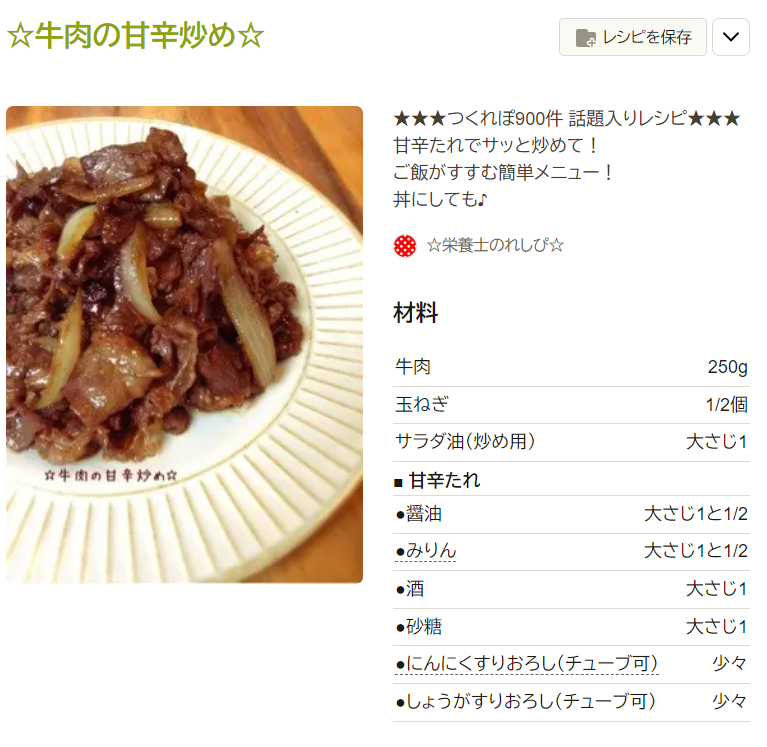Open the underlined みりん ingredient link
The image size is (767, 747).
click(x=430, y=551)
